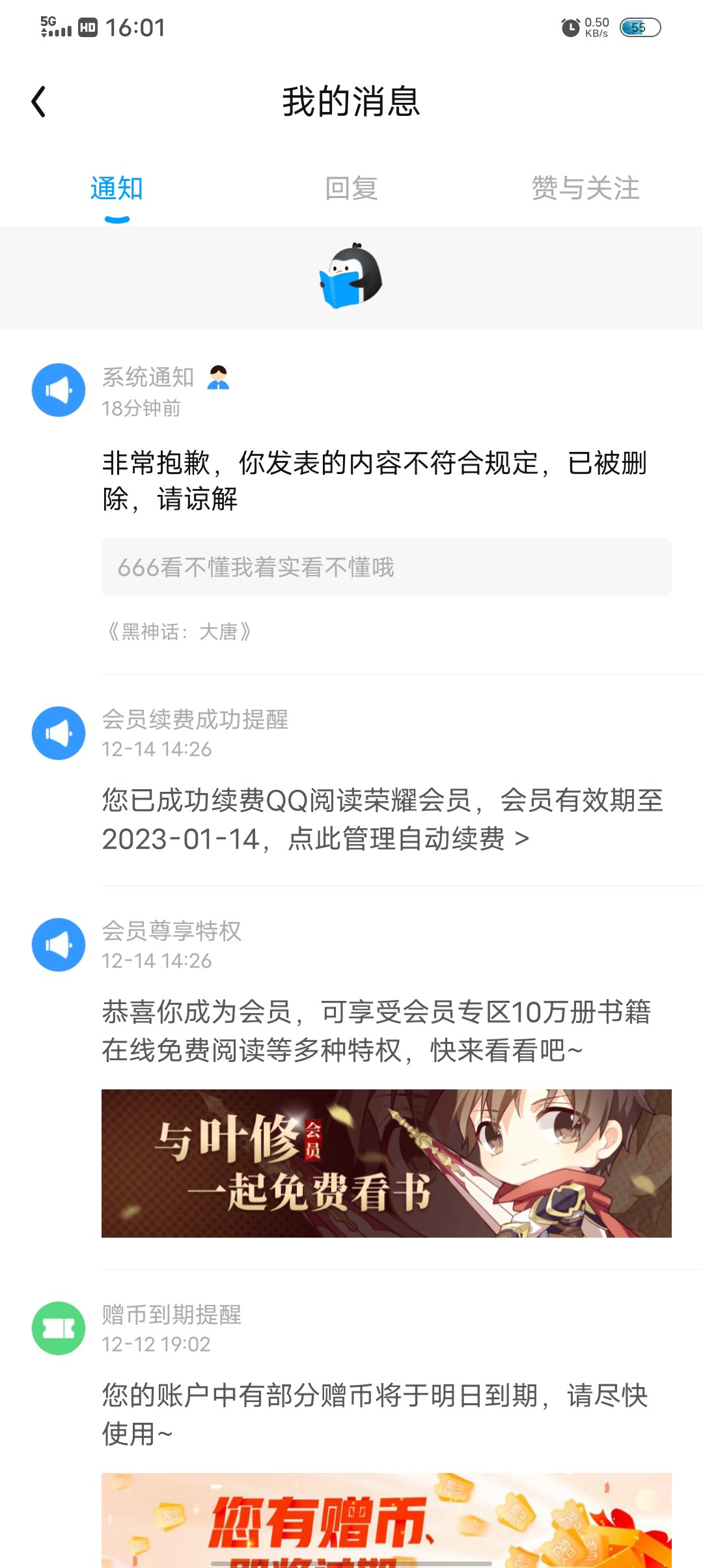Switch to the 回复 tab
Screen dimensions: 703x1568
click(351, 189)
